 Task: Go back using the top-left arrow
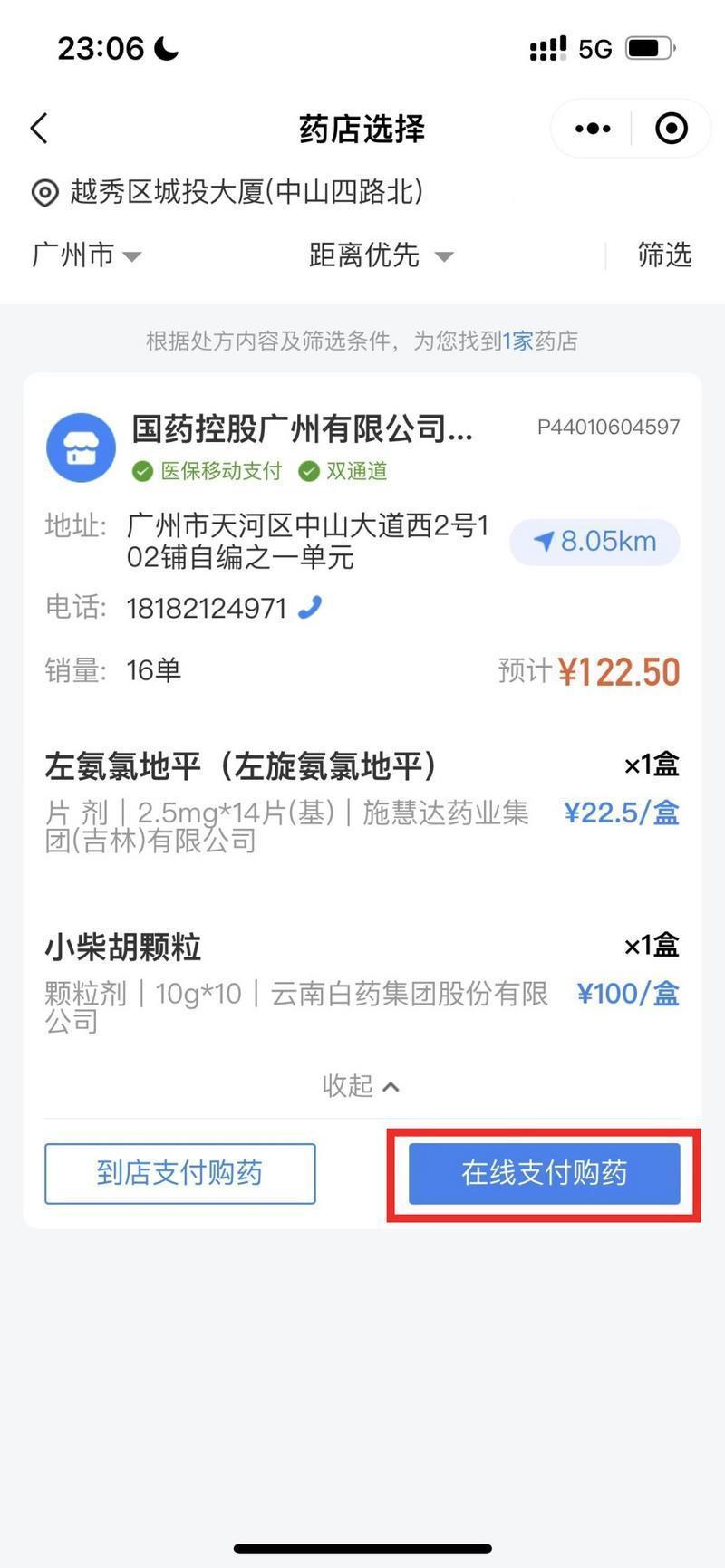(x=39, y=129)
